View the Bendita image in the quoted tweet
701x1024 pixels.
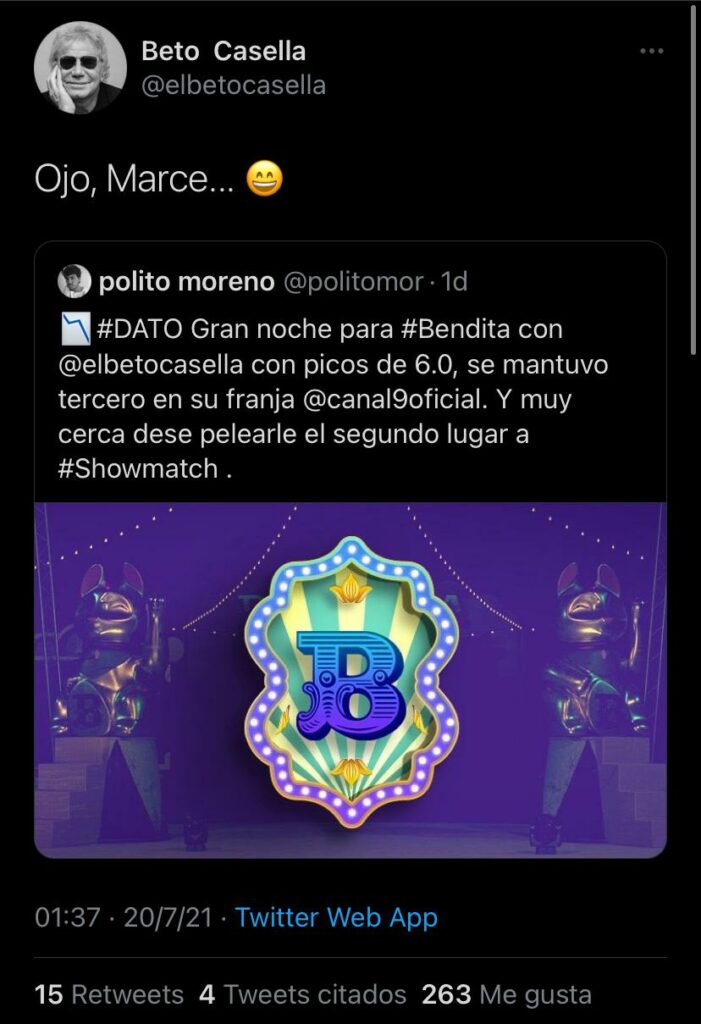click(350, 680)
